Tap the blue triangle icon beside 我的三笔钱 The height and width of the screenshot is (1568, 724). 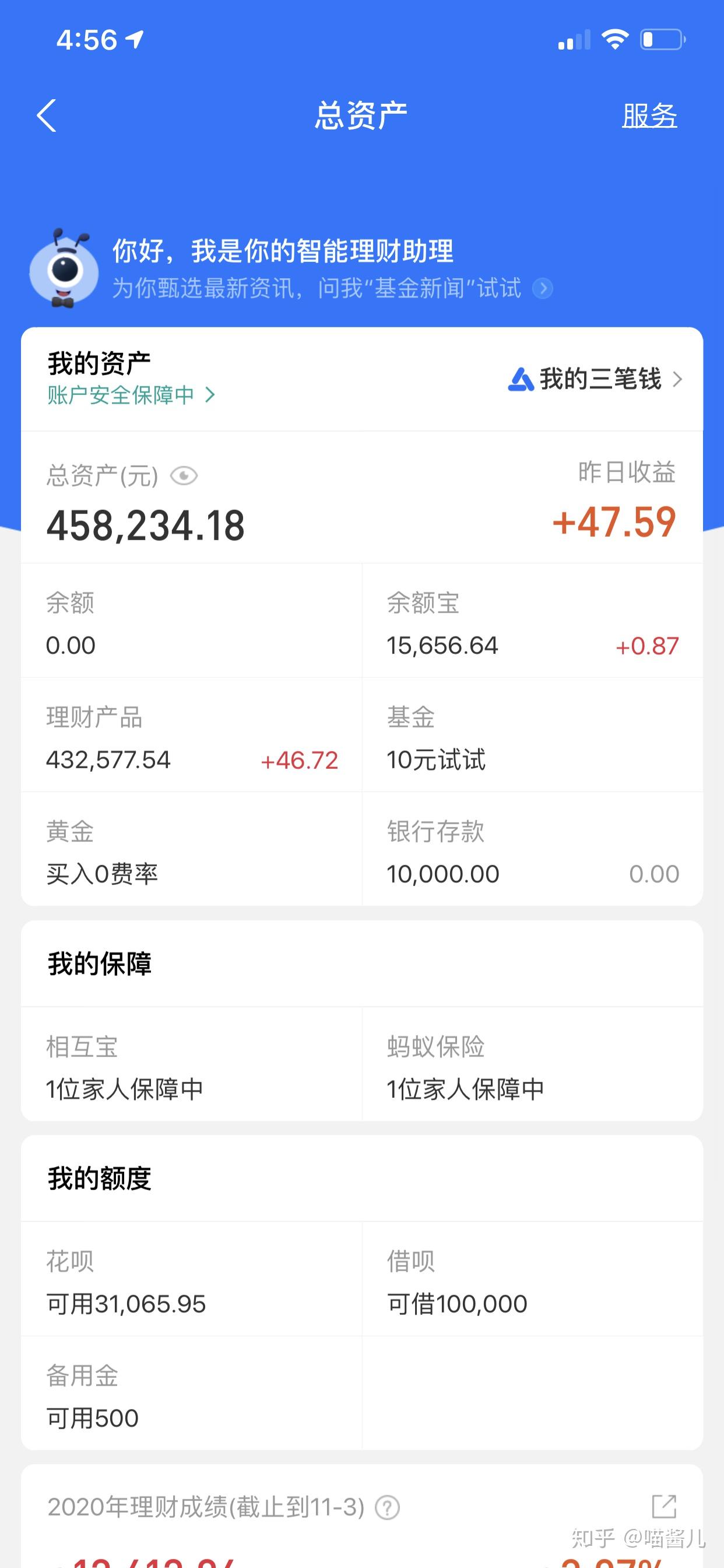coord(520,379)
